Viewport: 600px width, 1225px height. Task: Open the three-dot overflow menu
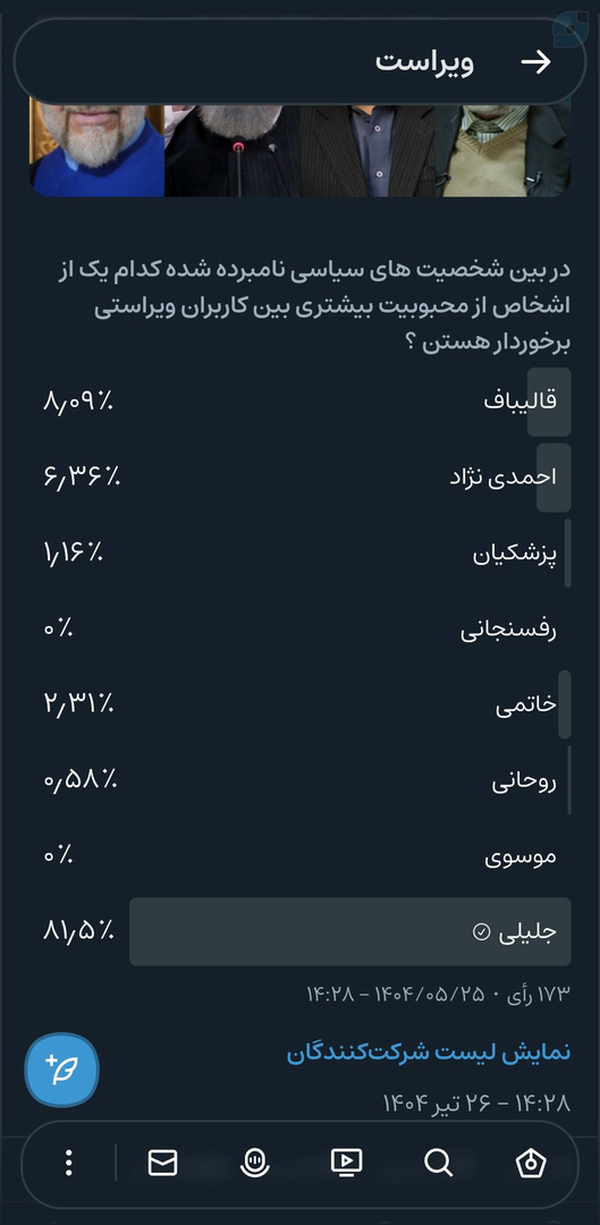68,1162
